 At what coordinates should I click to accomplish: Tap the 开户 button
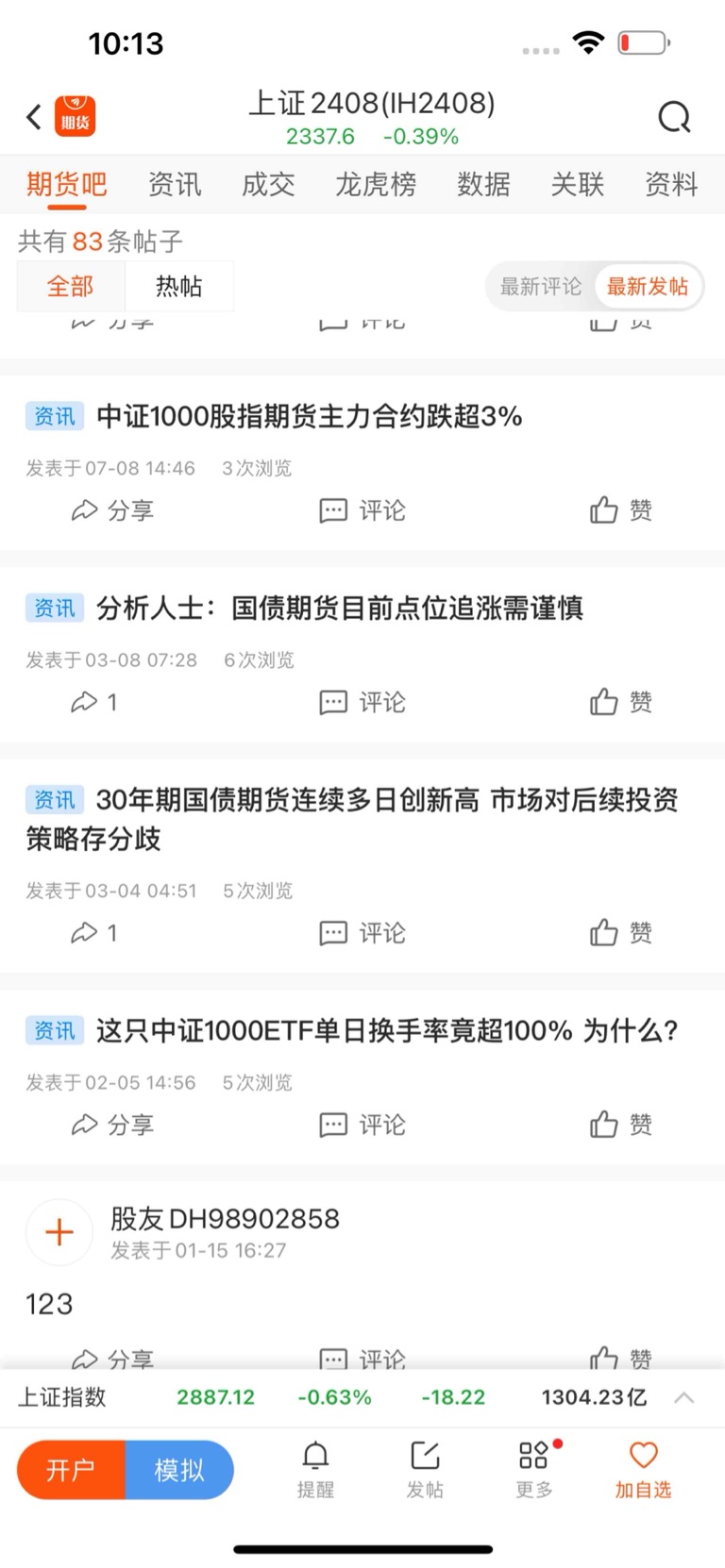(x=71, y=1470)
